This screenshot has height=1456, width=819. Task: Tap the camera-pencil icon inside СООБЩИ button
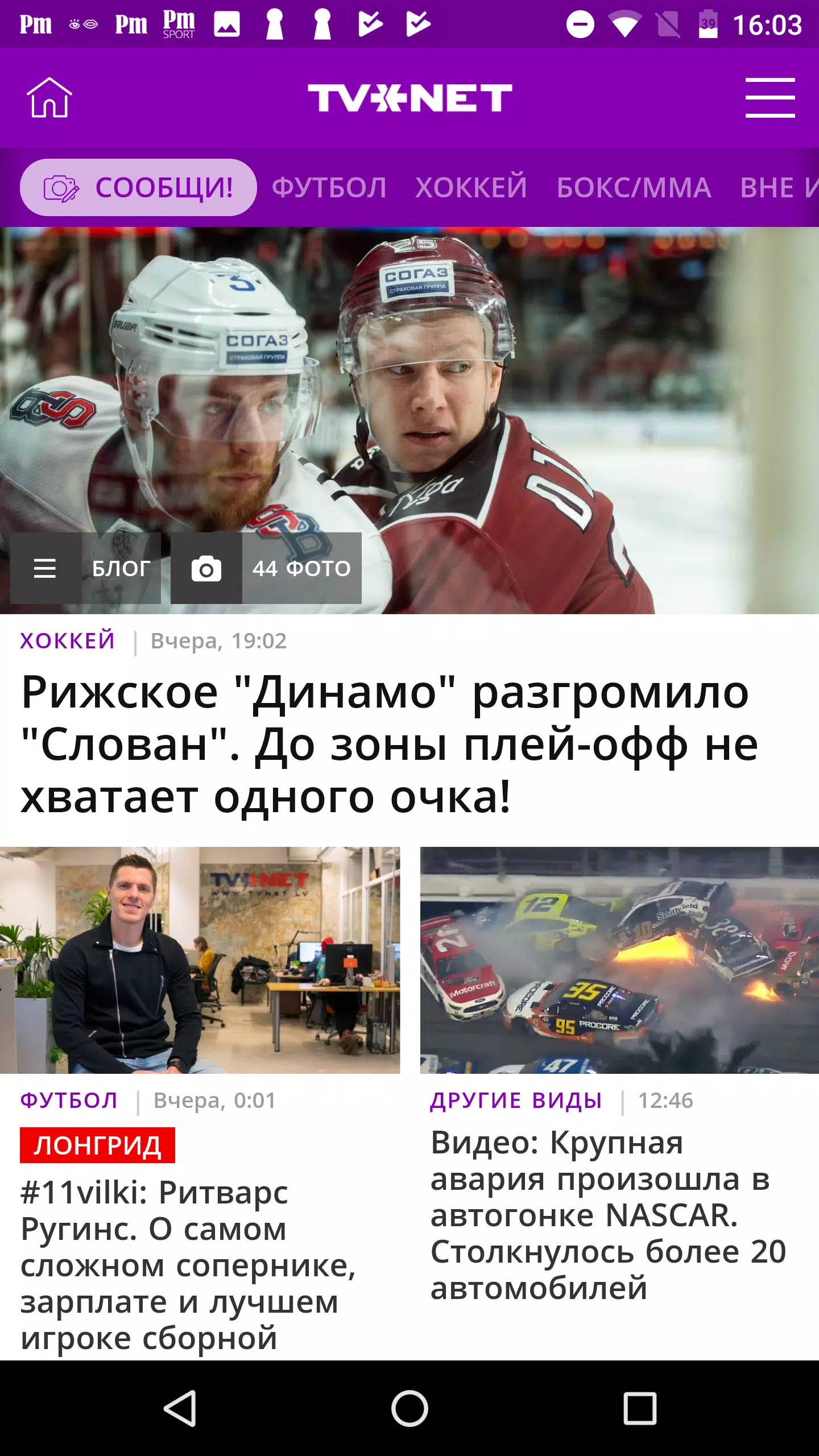63,188
